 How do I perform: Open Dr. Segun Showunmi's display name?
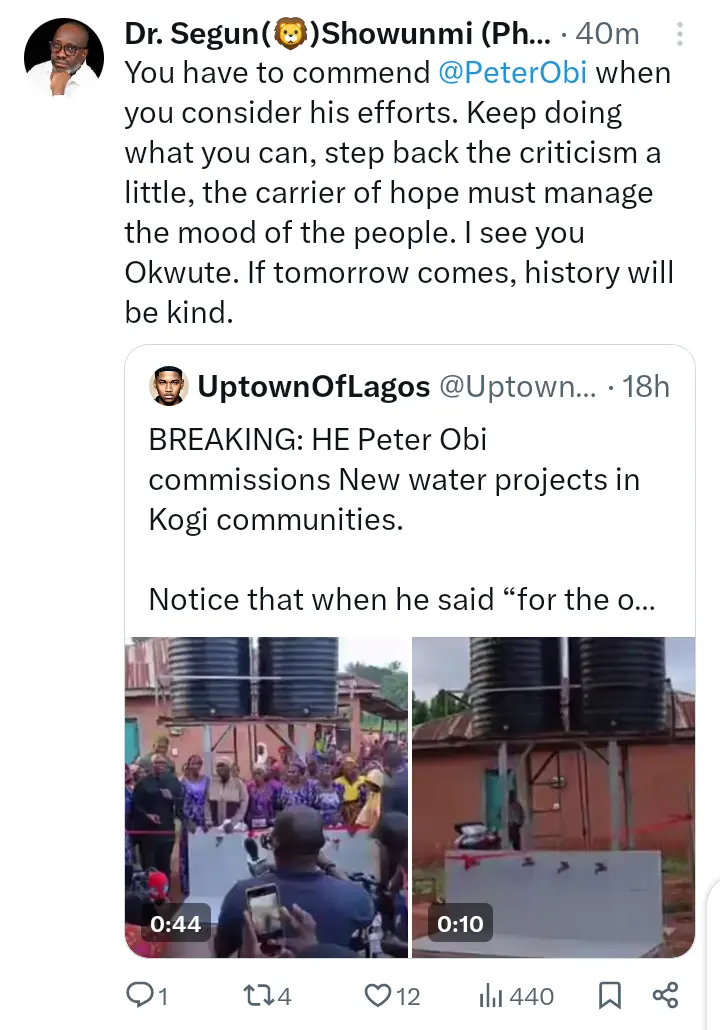tap(337, 33)
